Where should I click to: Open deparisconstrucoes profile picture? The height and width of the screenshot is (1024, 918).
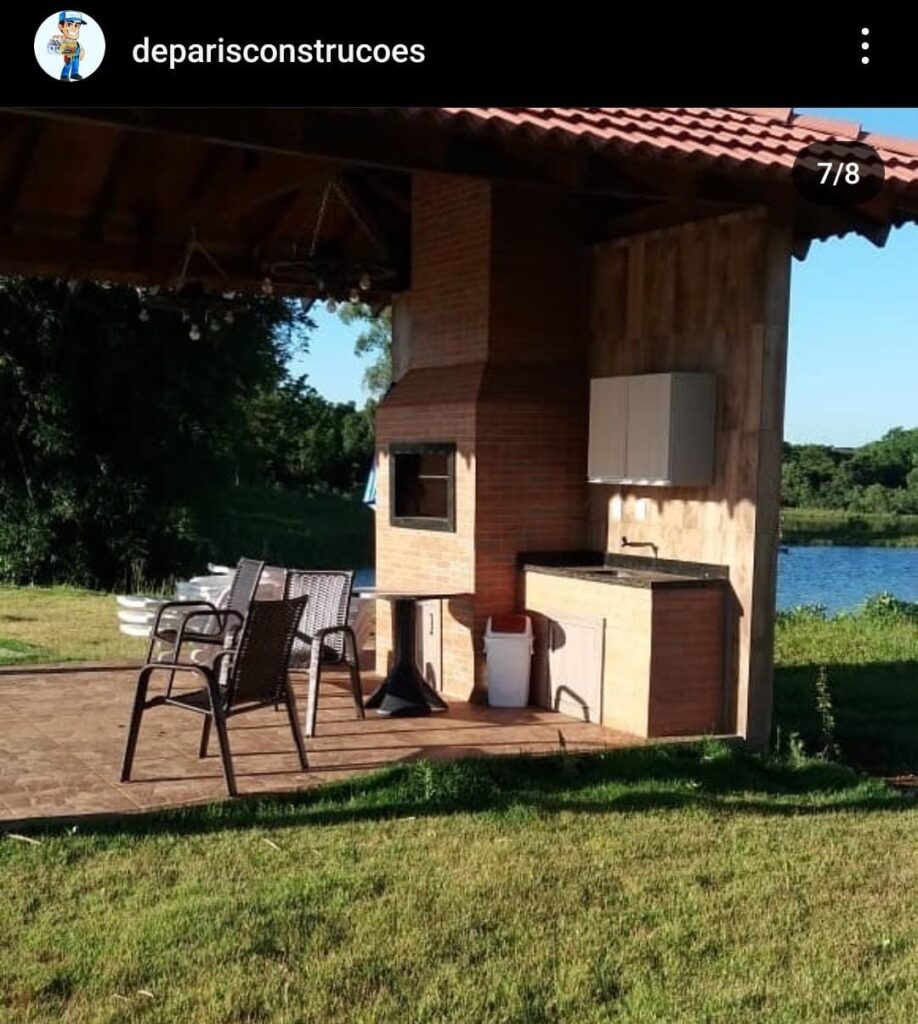[69, 47]
